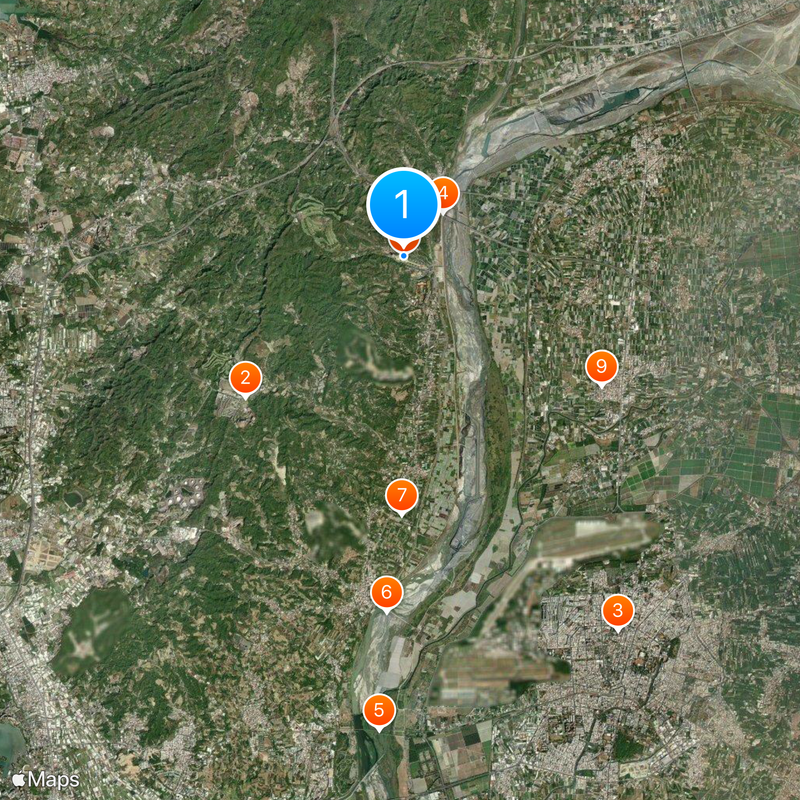Select the large blue pin numbered 1
Viewport: 800px width, 800px height.
(x=403, y=203)
